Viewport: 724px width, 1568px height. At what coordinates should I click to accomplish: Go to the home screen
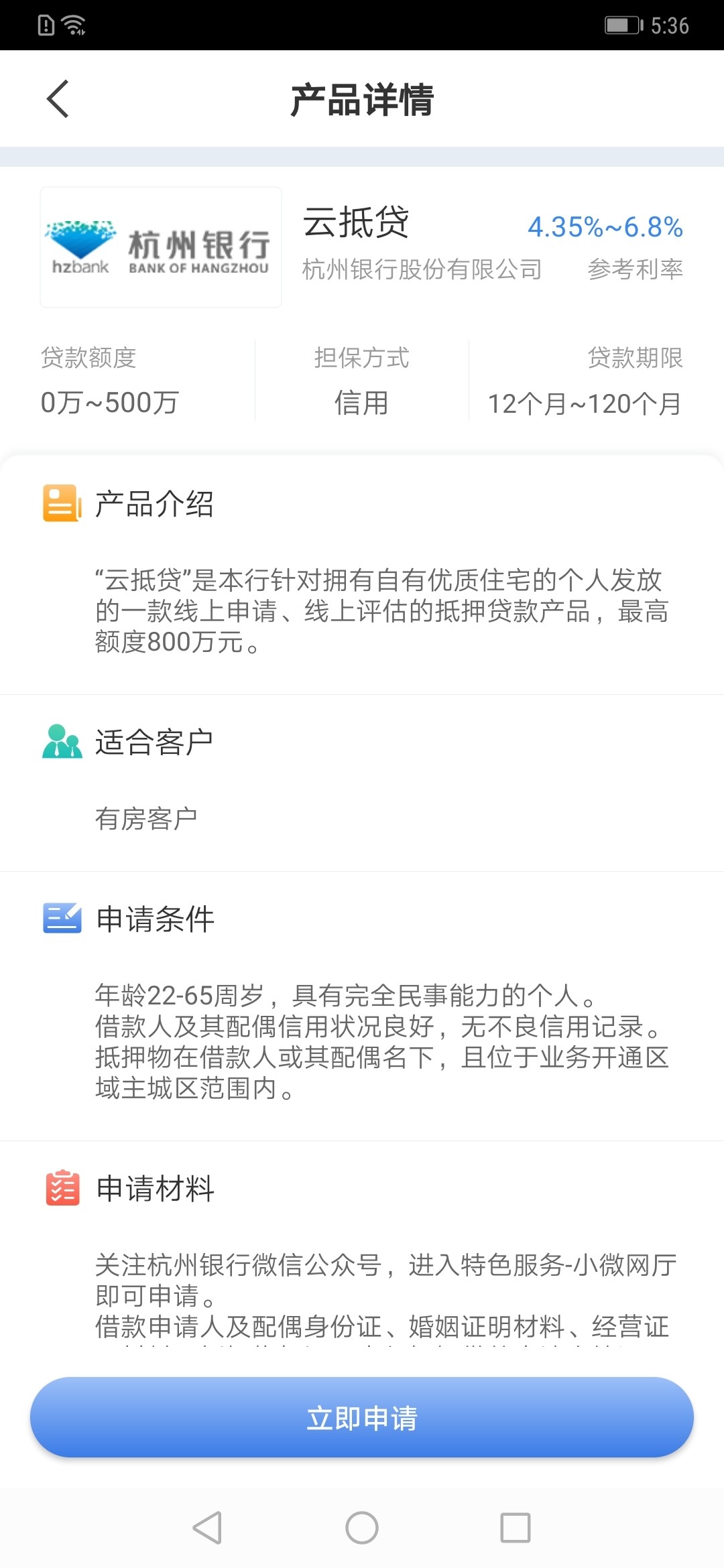(x=362, y=1528)
